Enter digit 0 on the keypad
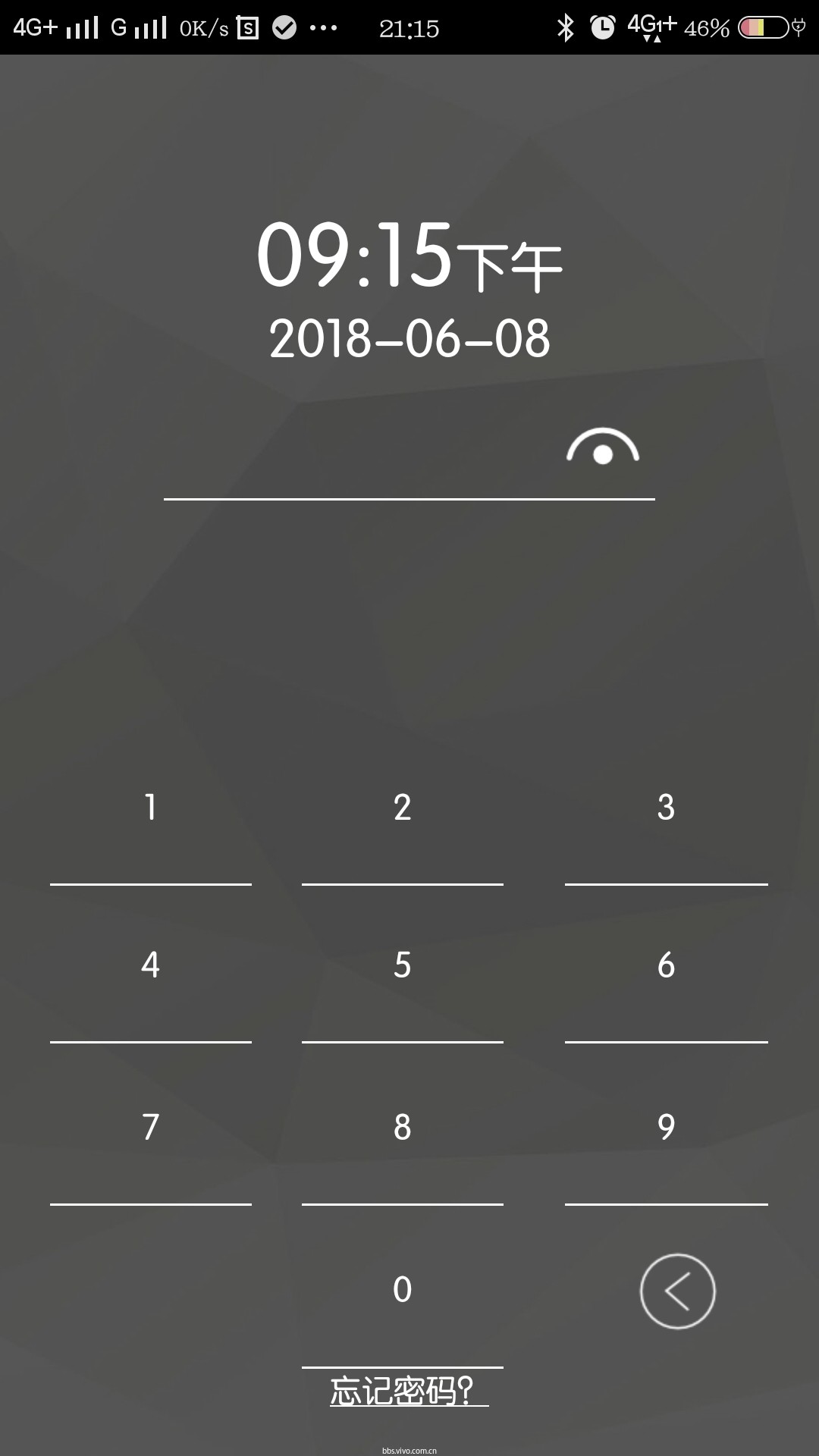The image size is (819, 1456). 402,1289
